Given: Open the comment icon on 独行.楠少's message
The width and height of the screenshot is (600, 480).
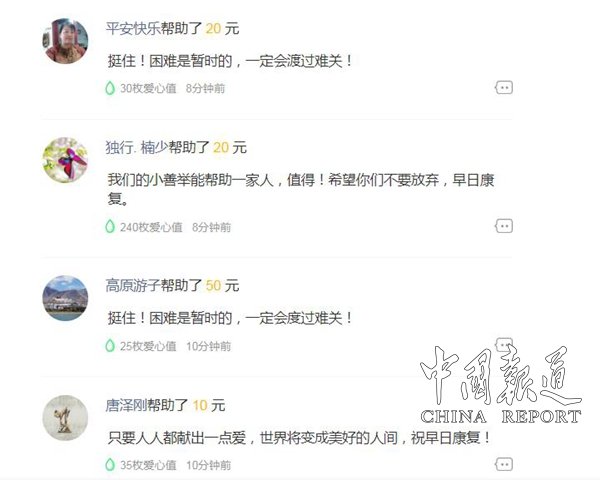Looking at the screenshot, I should 504,227.
